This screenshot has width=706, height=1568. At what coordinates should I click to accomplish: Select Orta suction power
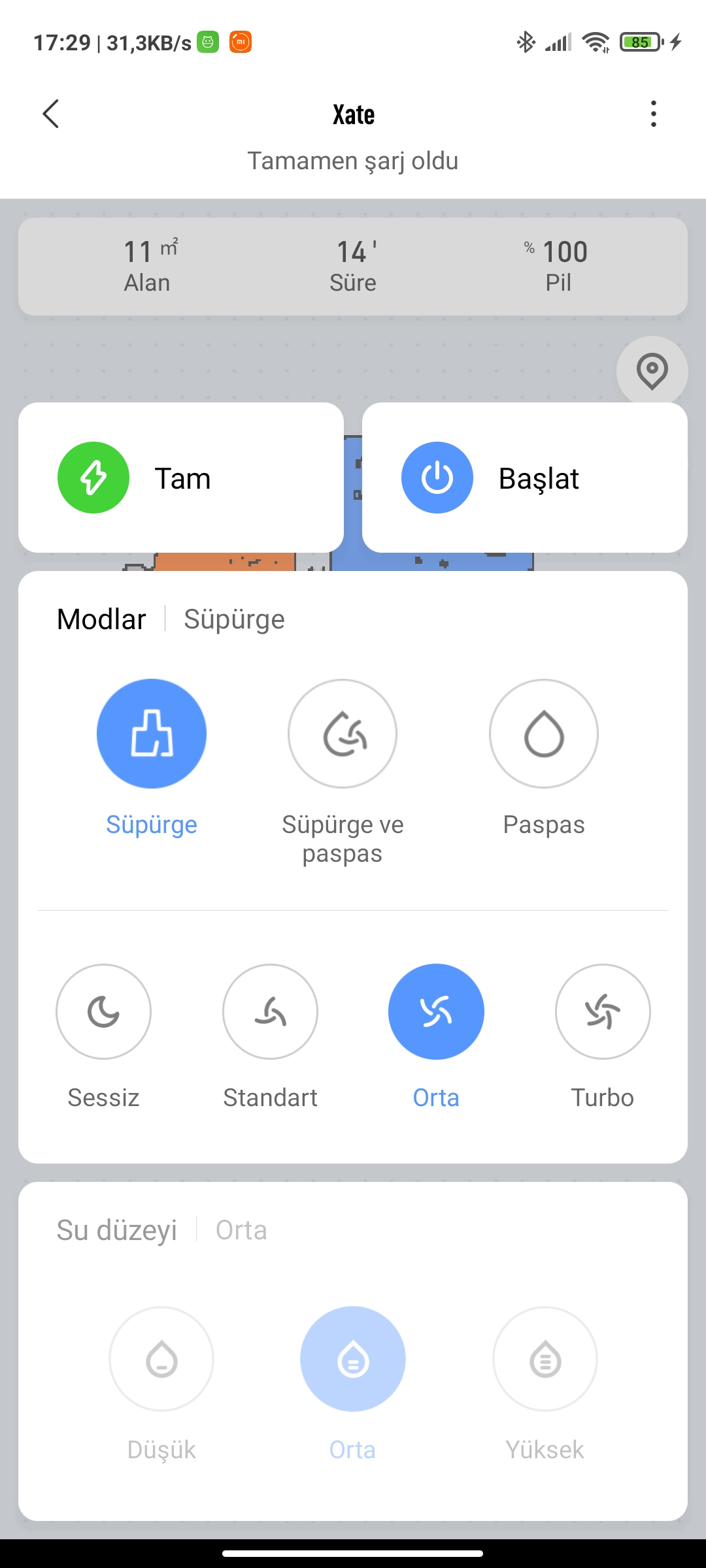pos(436,1011)
